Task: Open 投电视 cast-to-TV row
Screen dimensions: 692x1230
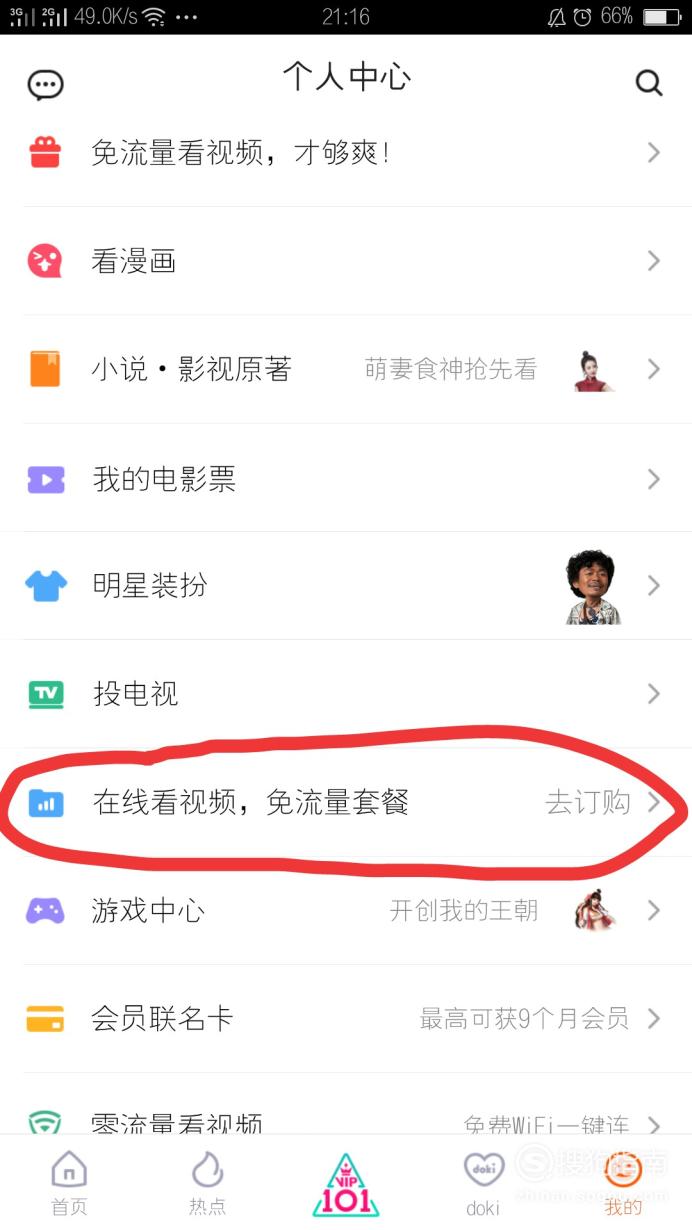Action: [346, 694]
